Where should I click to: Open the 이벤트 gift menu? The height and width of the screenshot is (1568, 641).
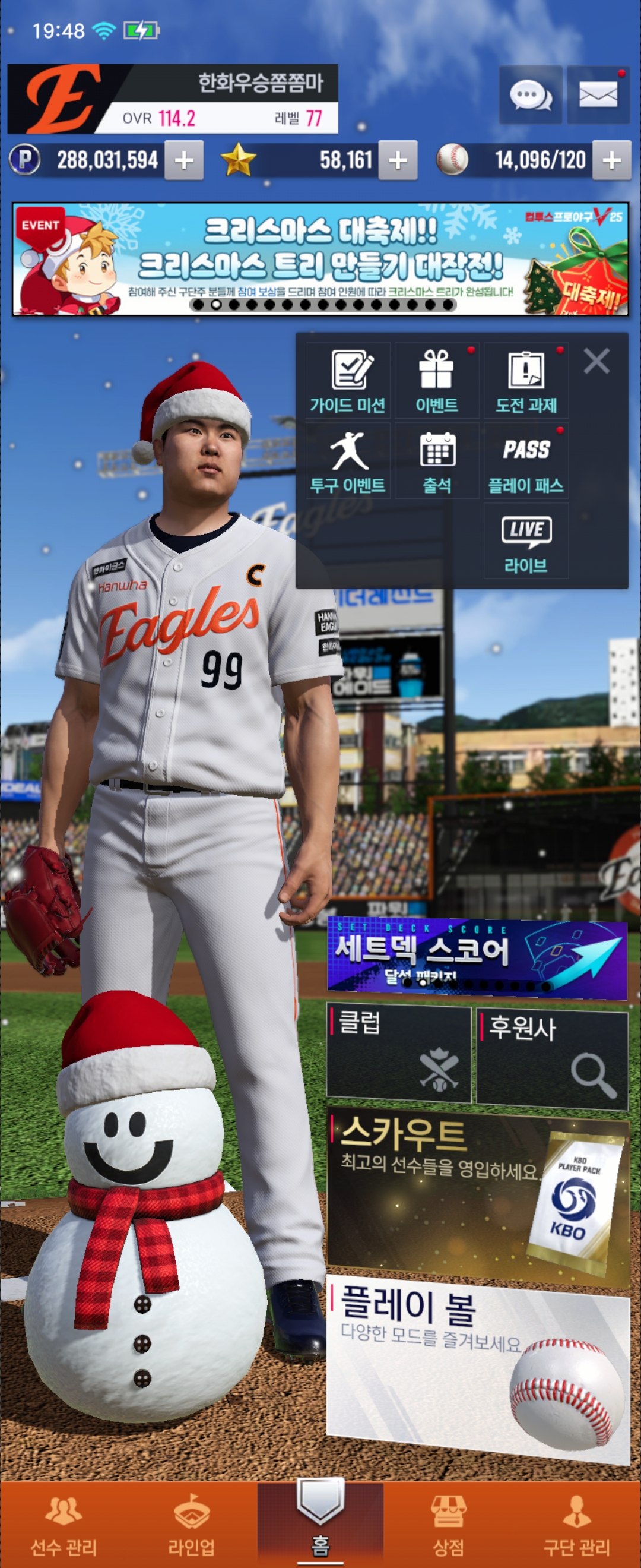coord(437,381)
